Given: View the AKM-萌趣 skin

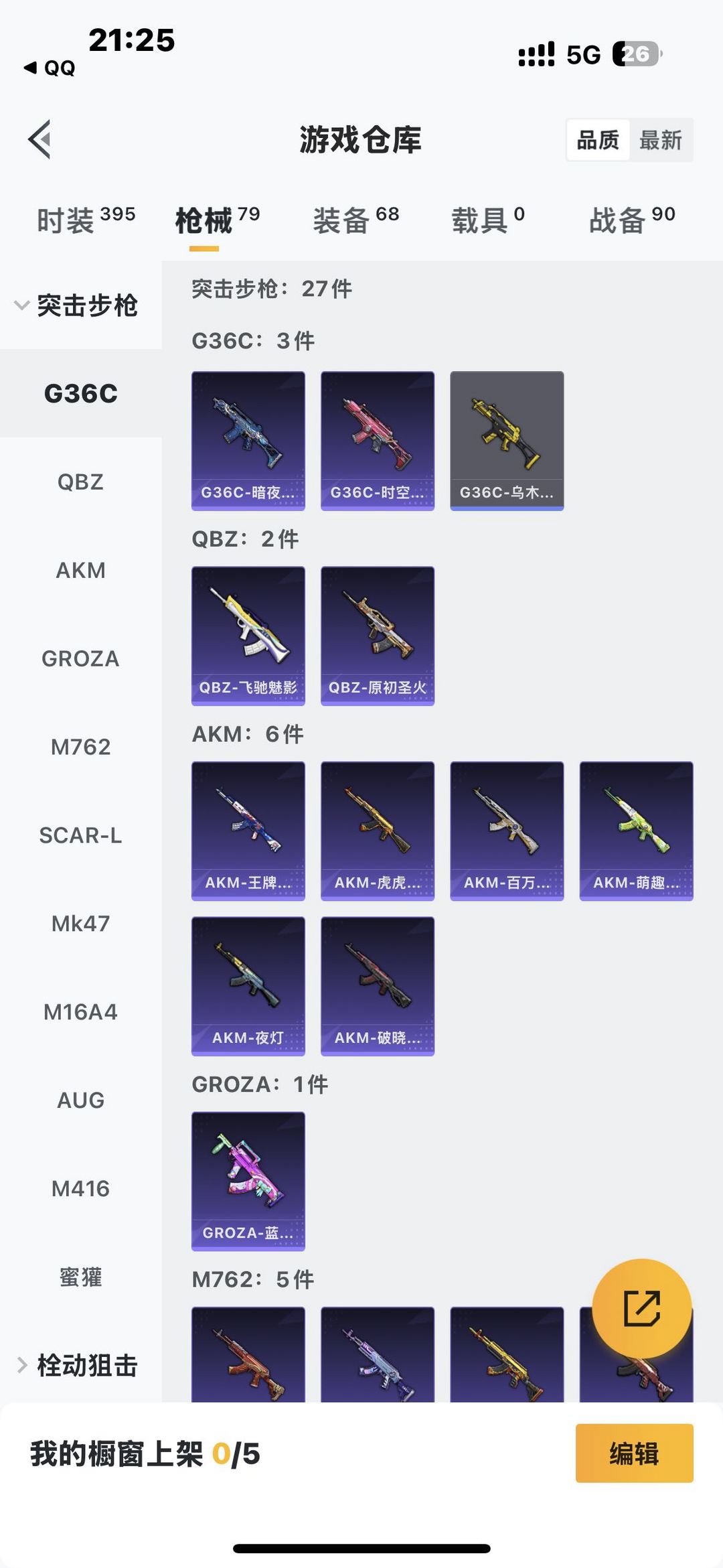Looking at the screenshot, I should coord(636,831).
